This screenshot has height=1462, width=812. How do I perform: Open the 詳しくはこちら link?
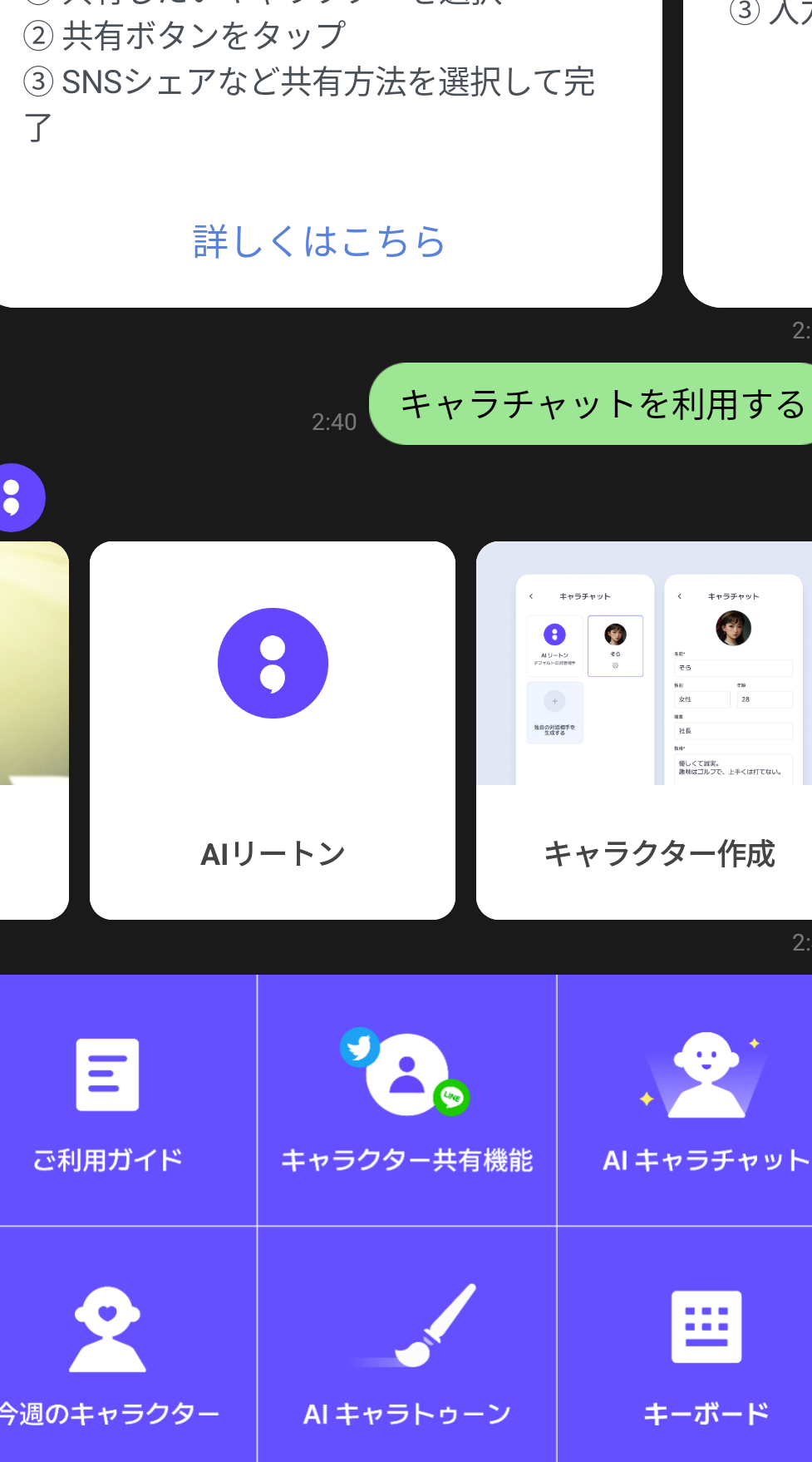coord(319,242)
